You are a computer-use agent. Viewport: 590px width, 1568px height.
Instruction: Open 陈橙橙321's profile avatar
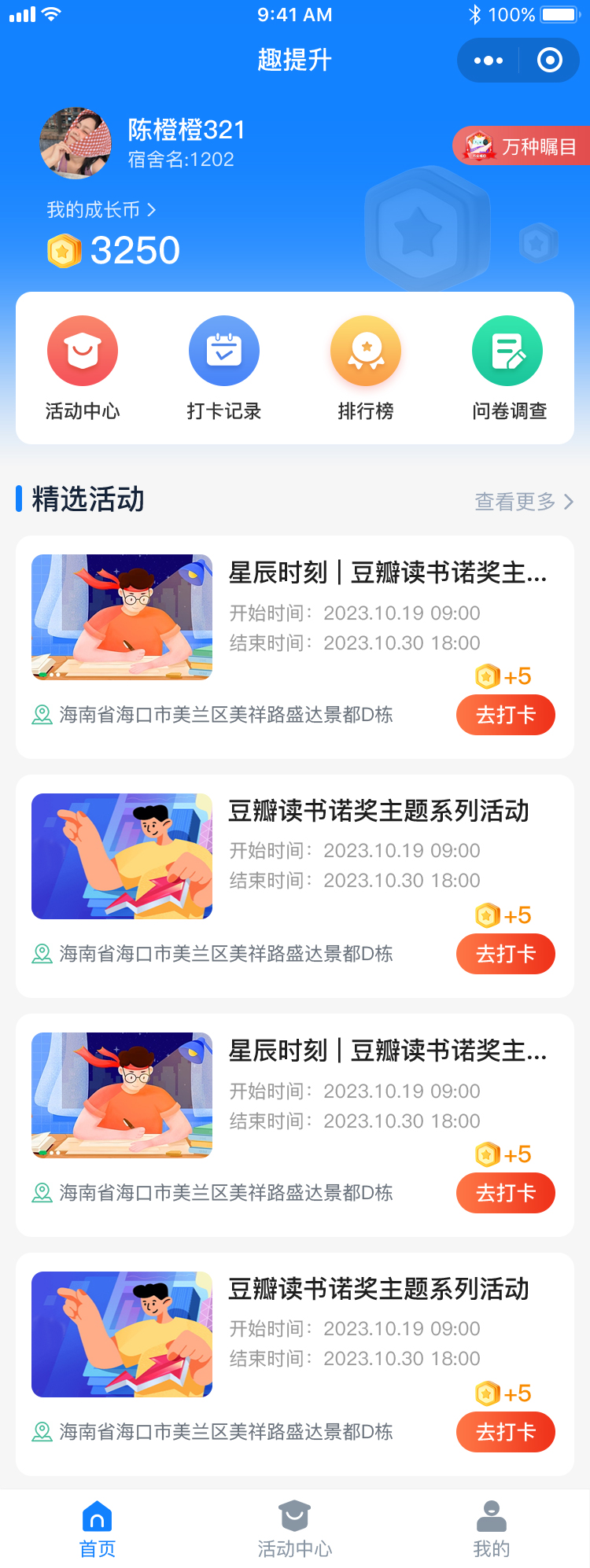pyautogui.click(x=76, y=143)
